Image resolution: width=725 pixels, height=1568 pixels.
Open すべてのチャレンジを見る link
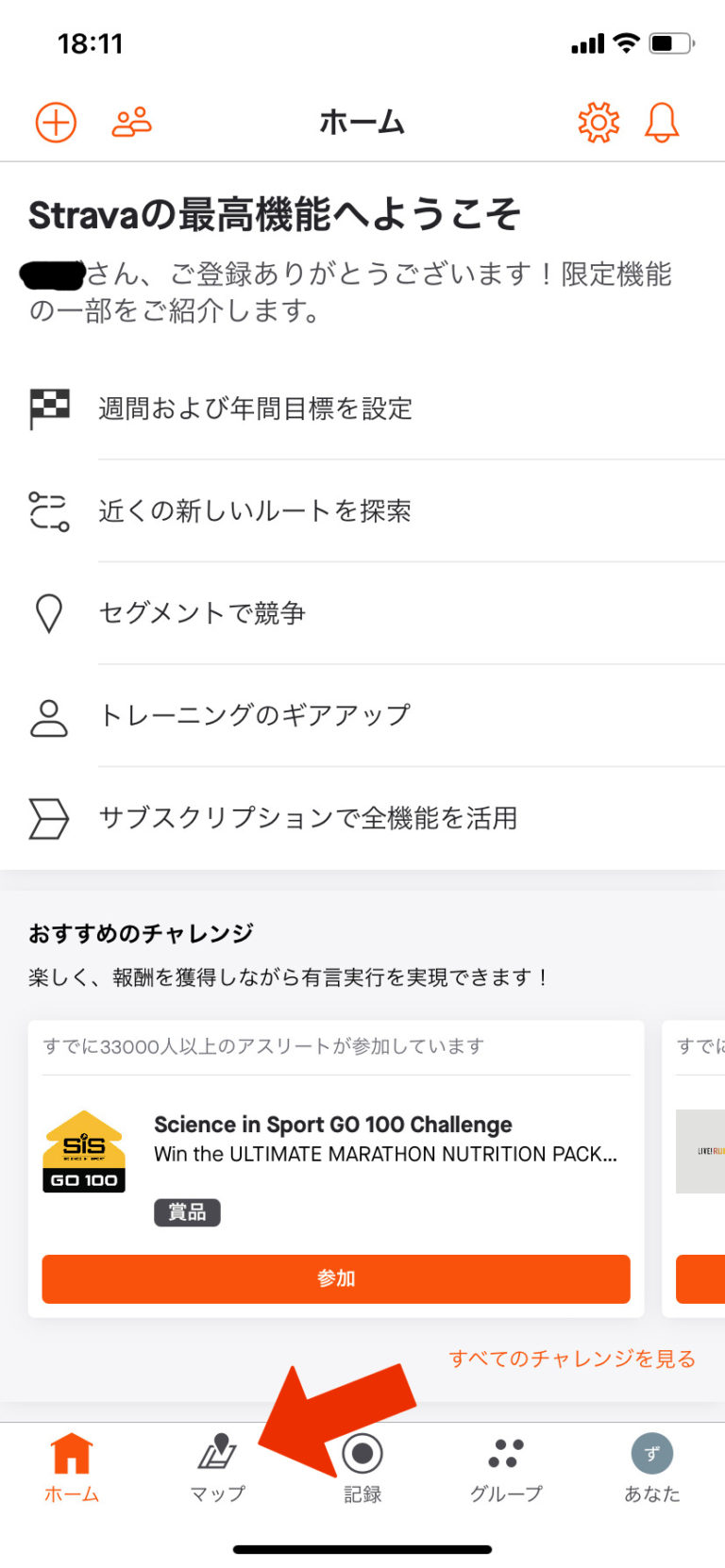(571, 1358)
